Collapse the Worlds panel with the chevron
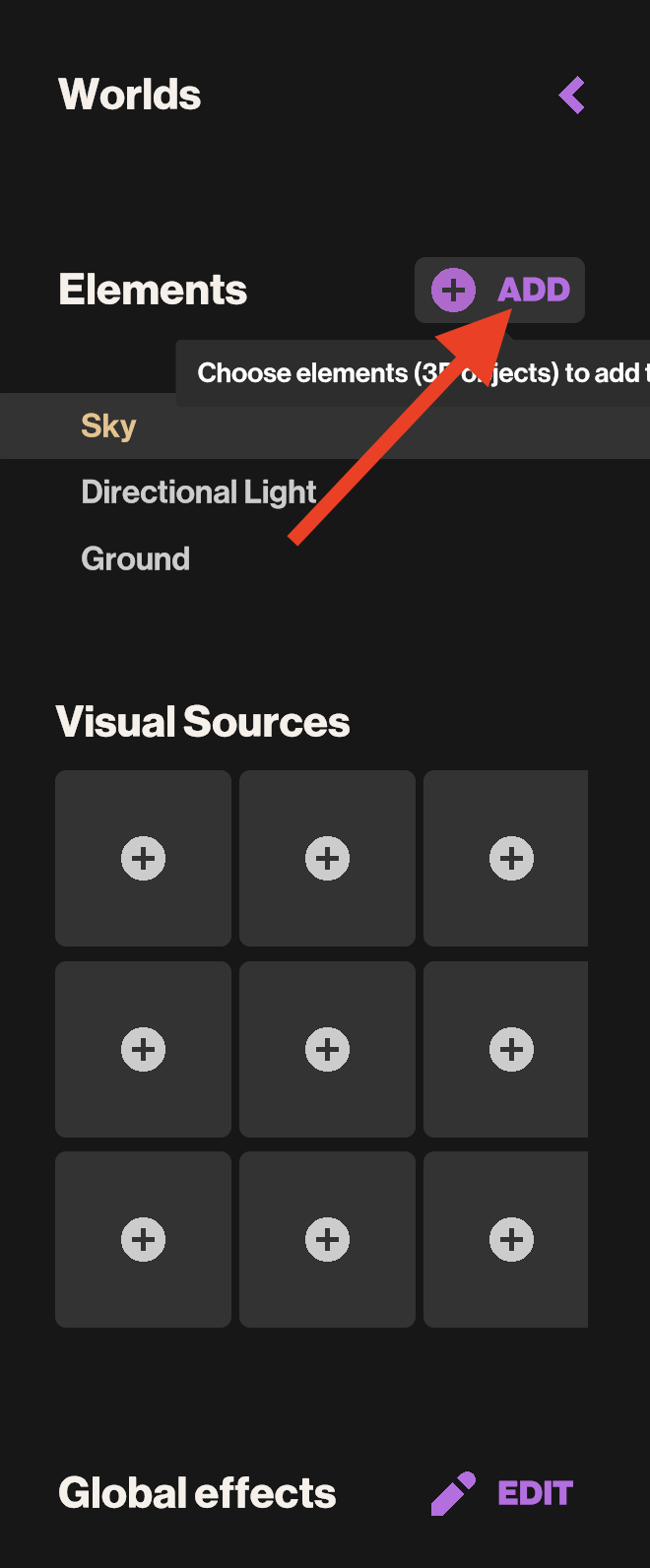 click(572, 96)
